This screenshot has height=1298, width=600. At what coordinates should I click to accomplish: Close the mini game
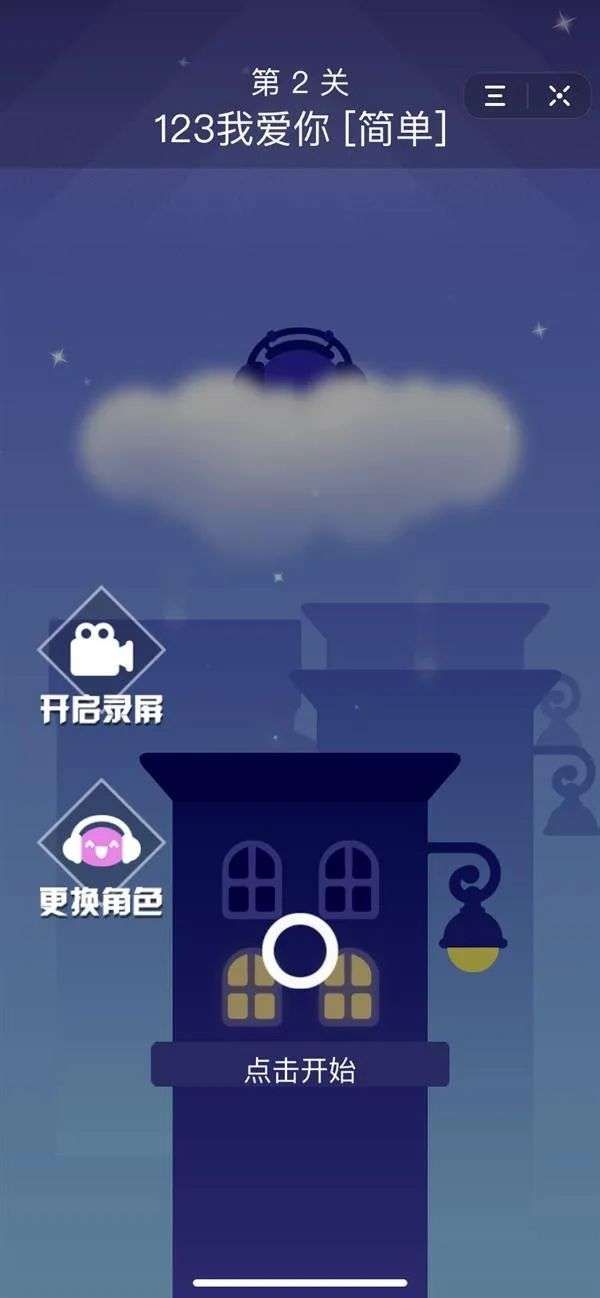559,96
